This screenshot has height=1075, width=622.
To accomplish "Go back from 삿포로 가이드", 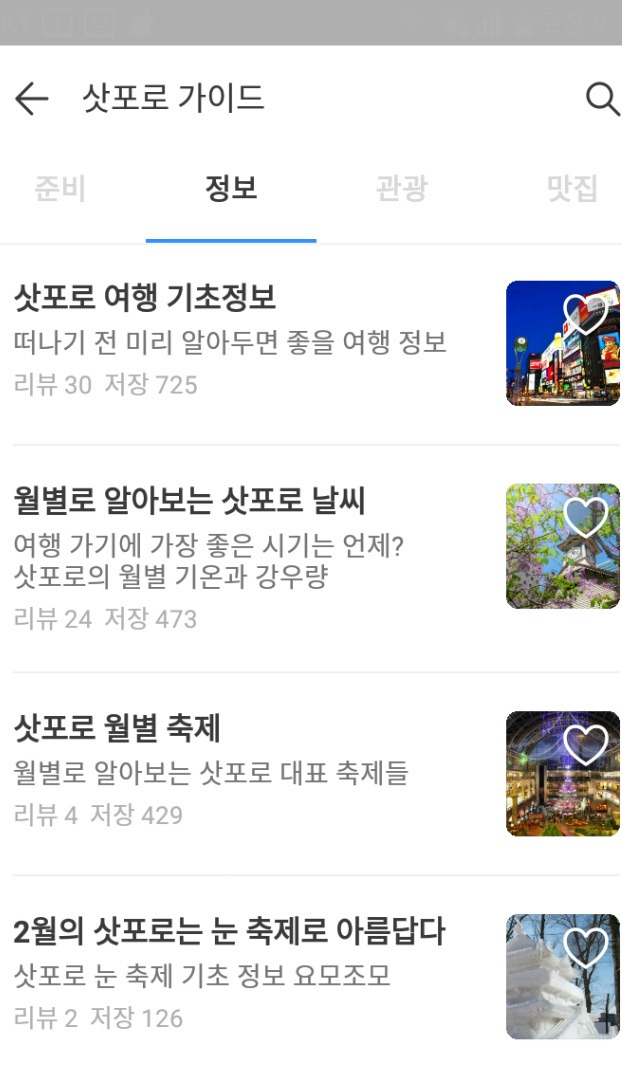I will pyautogui.click(x=32, y=99).
